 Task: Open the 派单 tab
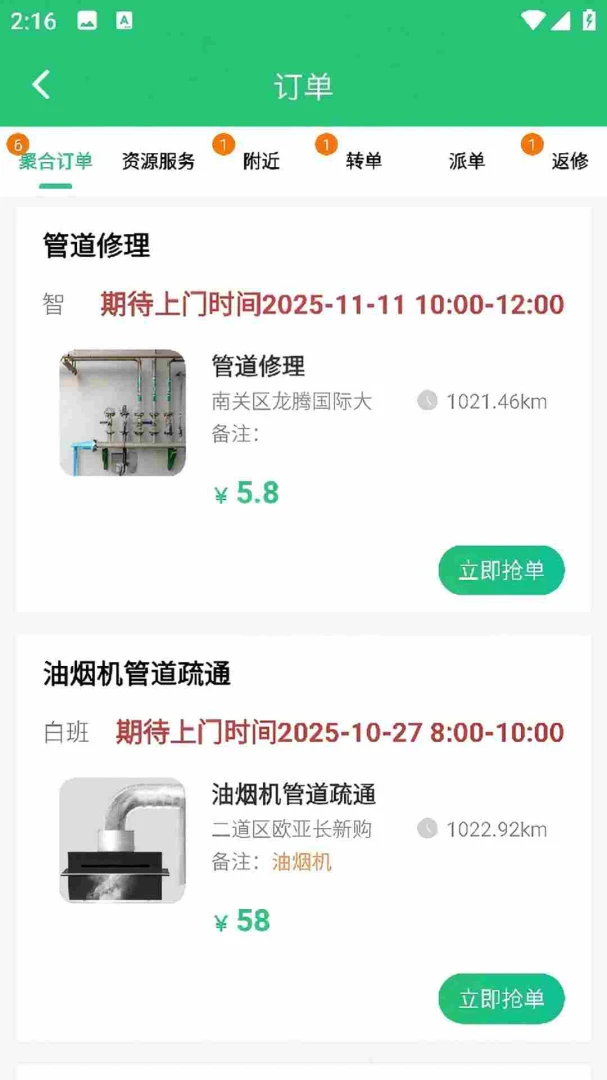pyautogui.click(x=466, y=161)
